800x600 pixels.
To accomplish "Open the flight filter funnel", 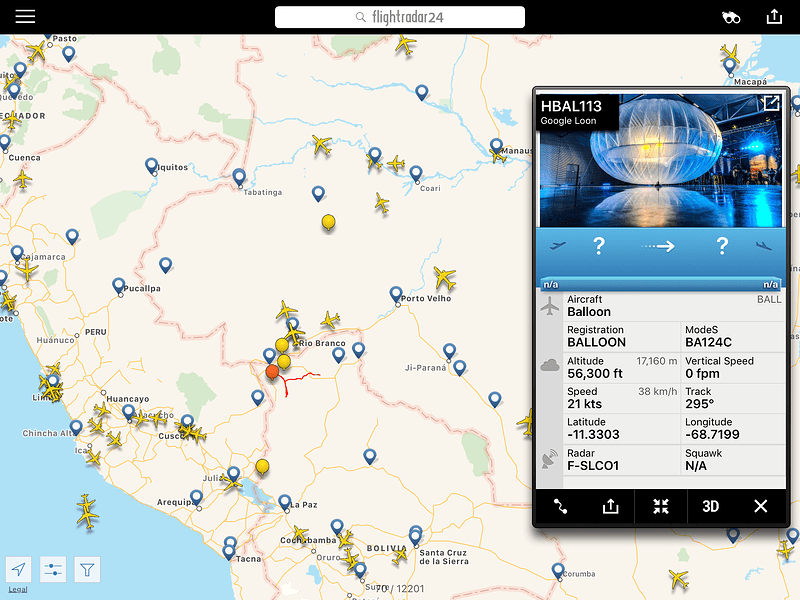I will pos(88,570).
